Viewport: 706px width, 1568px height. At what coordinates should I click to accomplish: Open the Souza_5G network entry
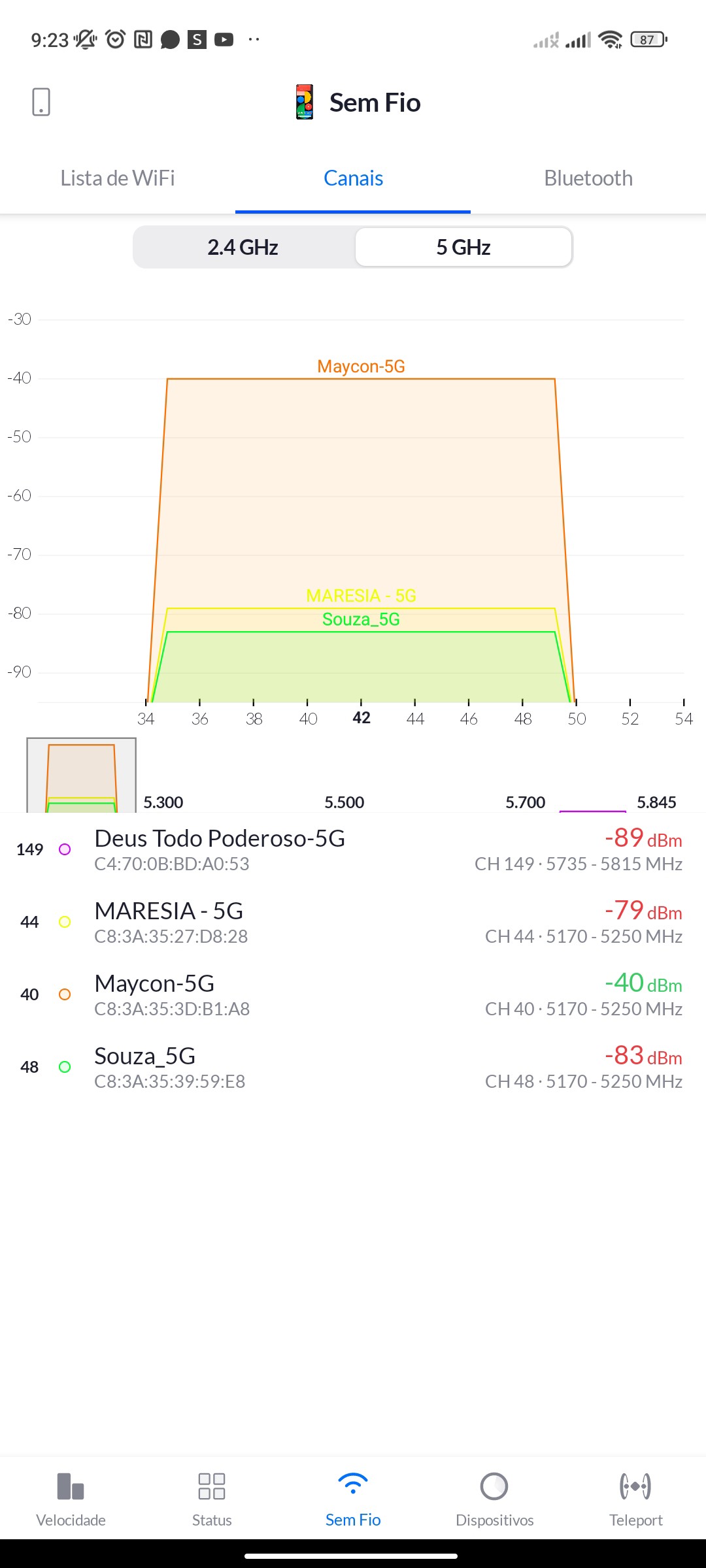(353, 1067)
